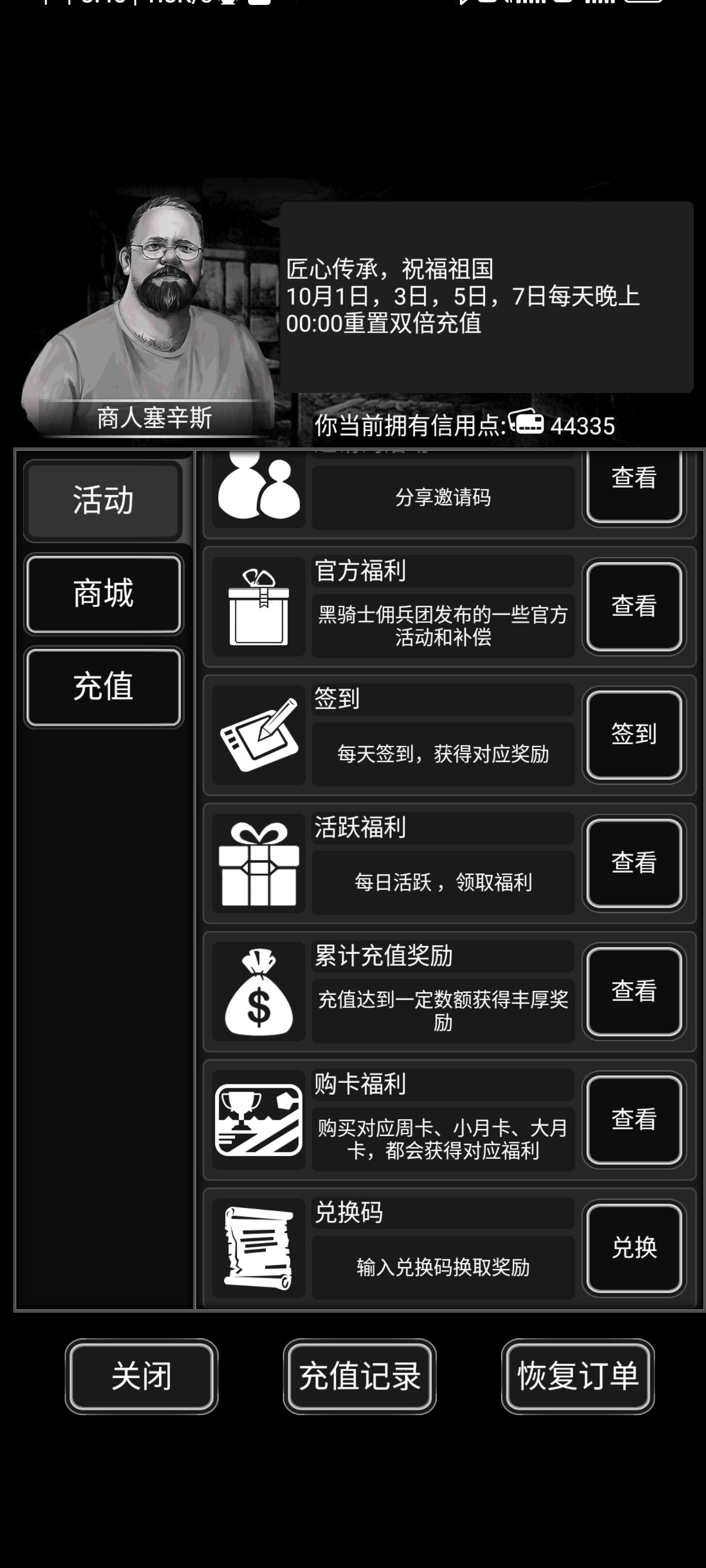Click the 兑换码 scroll icon
The height and width of the screenshot is (1568, 706).
[258, 1248]
